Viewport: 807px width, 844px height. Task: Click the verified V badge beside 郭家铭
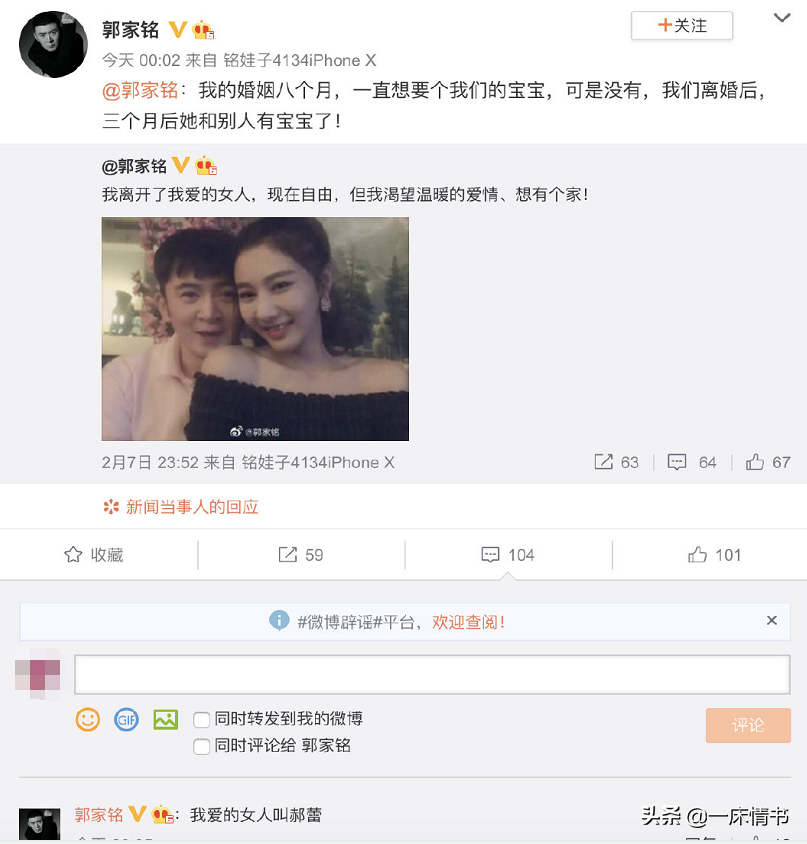point(176,29)
